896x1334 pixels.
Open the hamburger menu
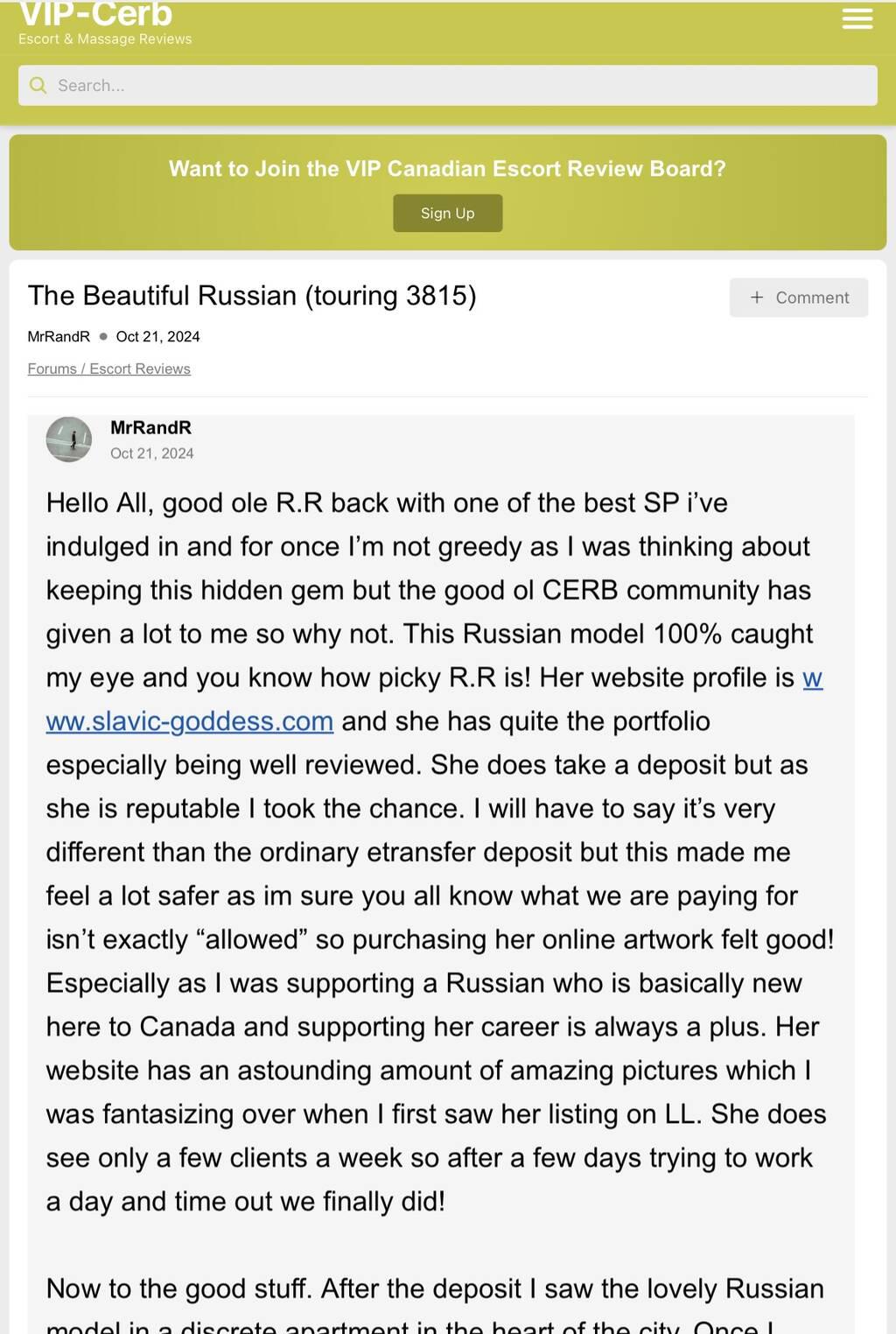857,19
